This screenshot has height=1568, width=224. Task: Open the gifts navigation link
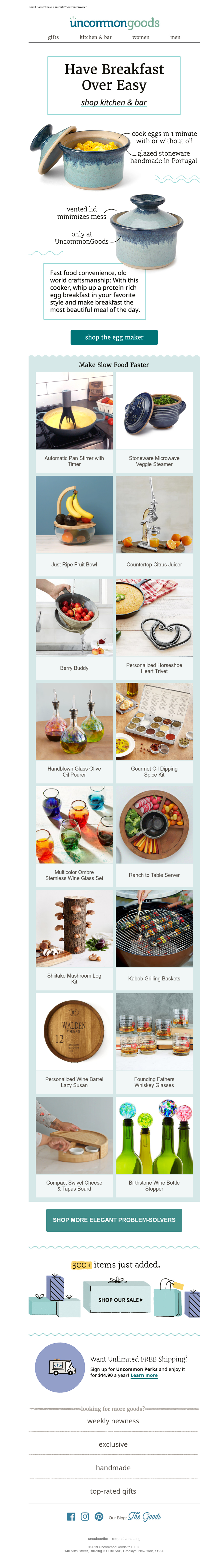coord(53,37)
